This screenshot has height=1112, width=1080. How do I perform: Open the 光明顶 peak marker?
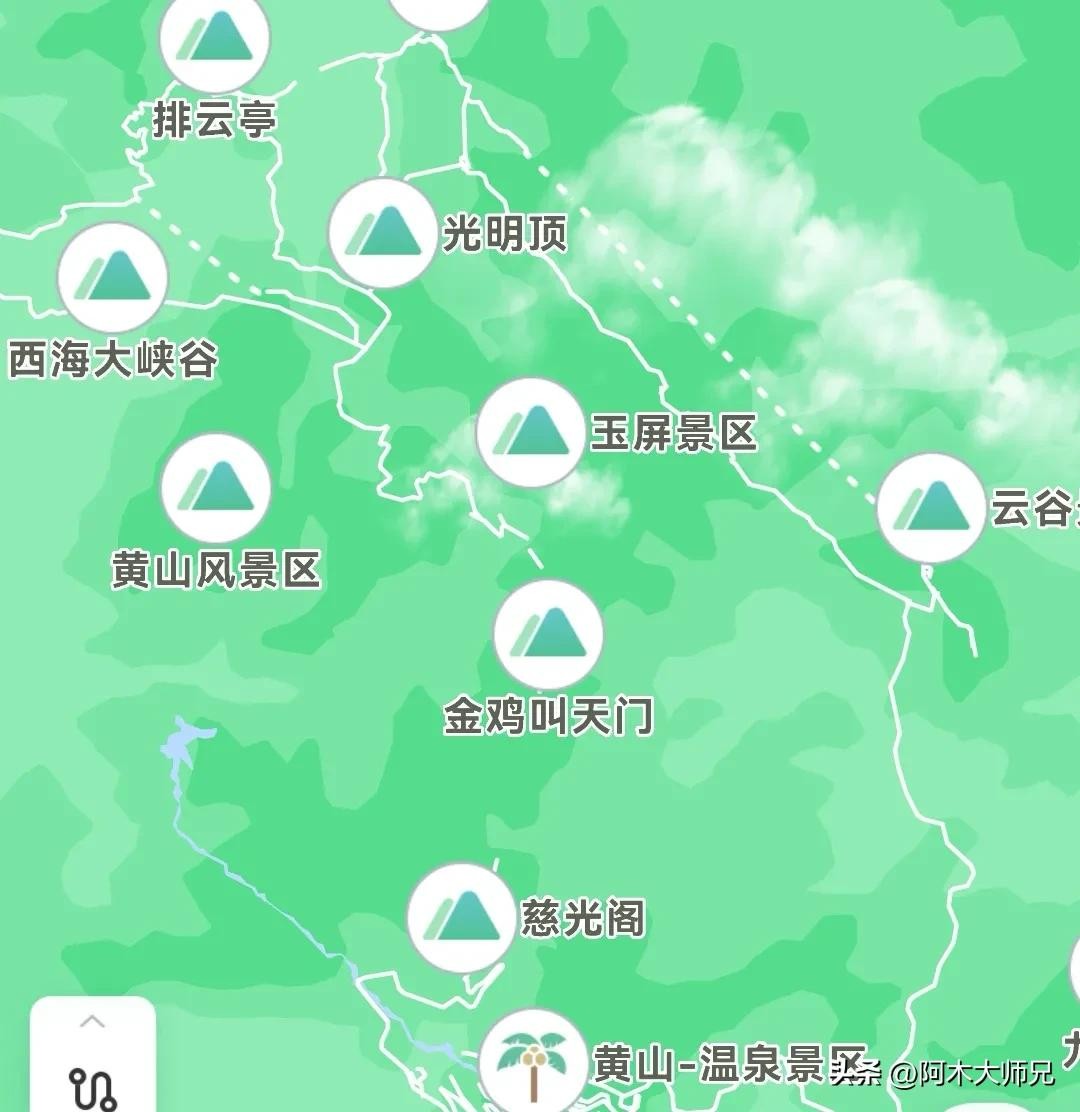pyautogui.click(x=383, y=234)
